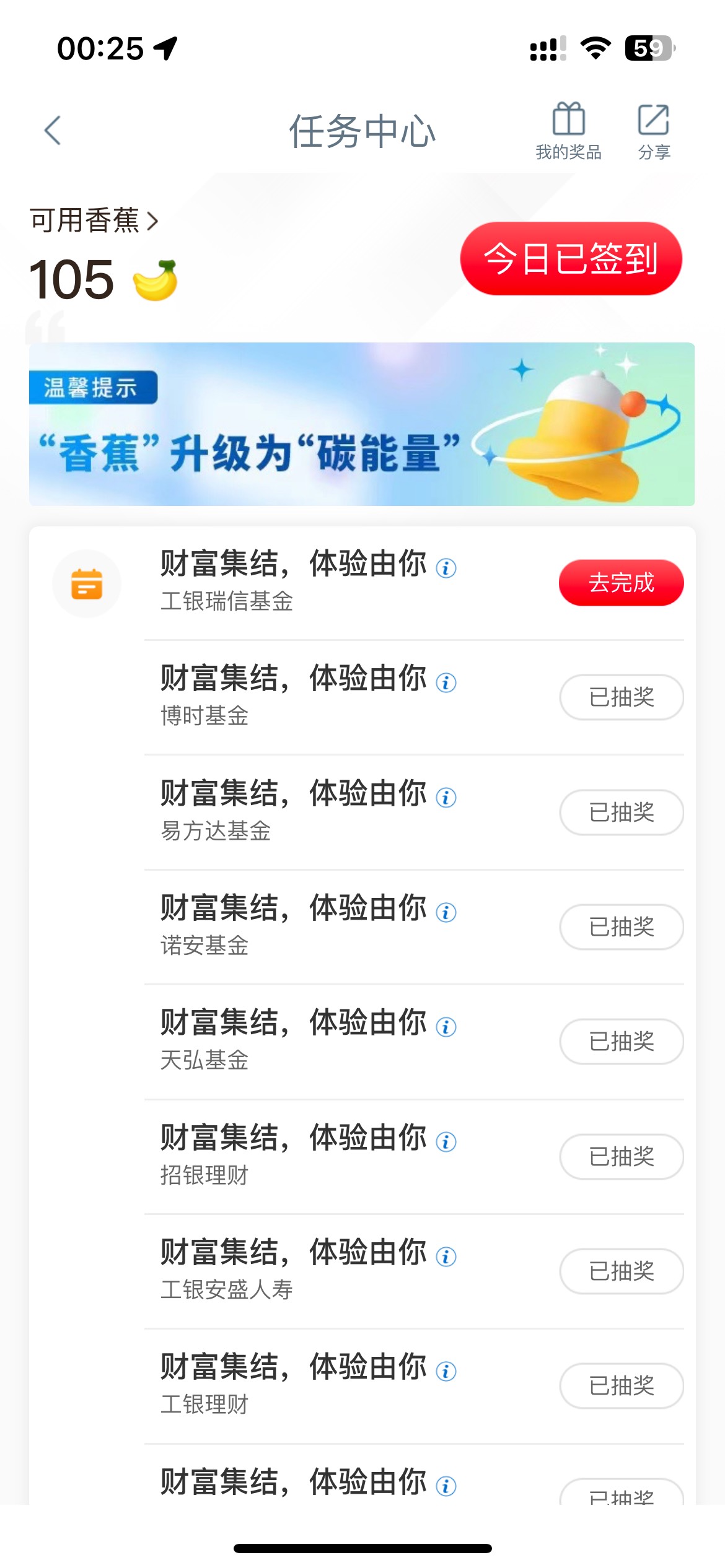The height and width of the screenshot is (1568, 725).
Task: Tap 去完成 for 工银瑞信基金 task
Action: 621,583
